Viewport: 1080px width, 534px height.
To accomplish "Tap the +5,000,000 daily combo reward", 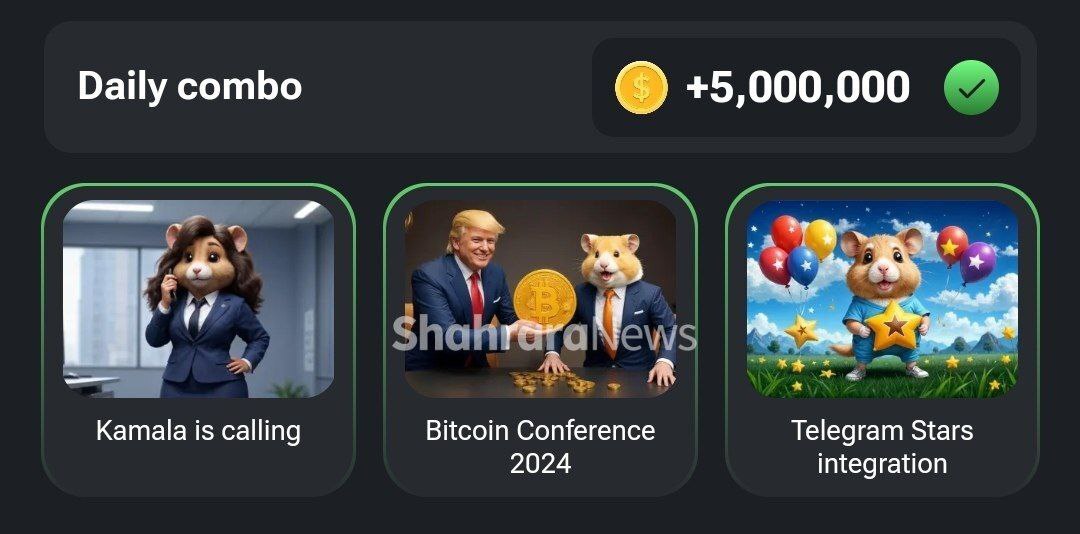I will point(797,88).
